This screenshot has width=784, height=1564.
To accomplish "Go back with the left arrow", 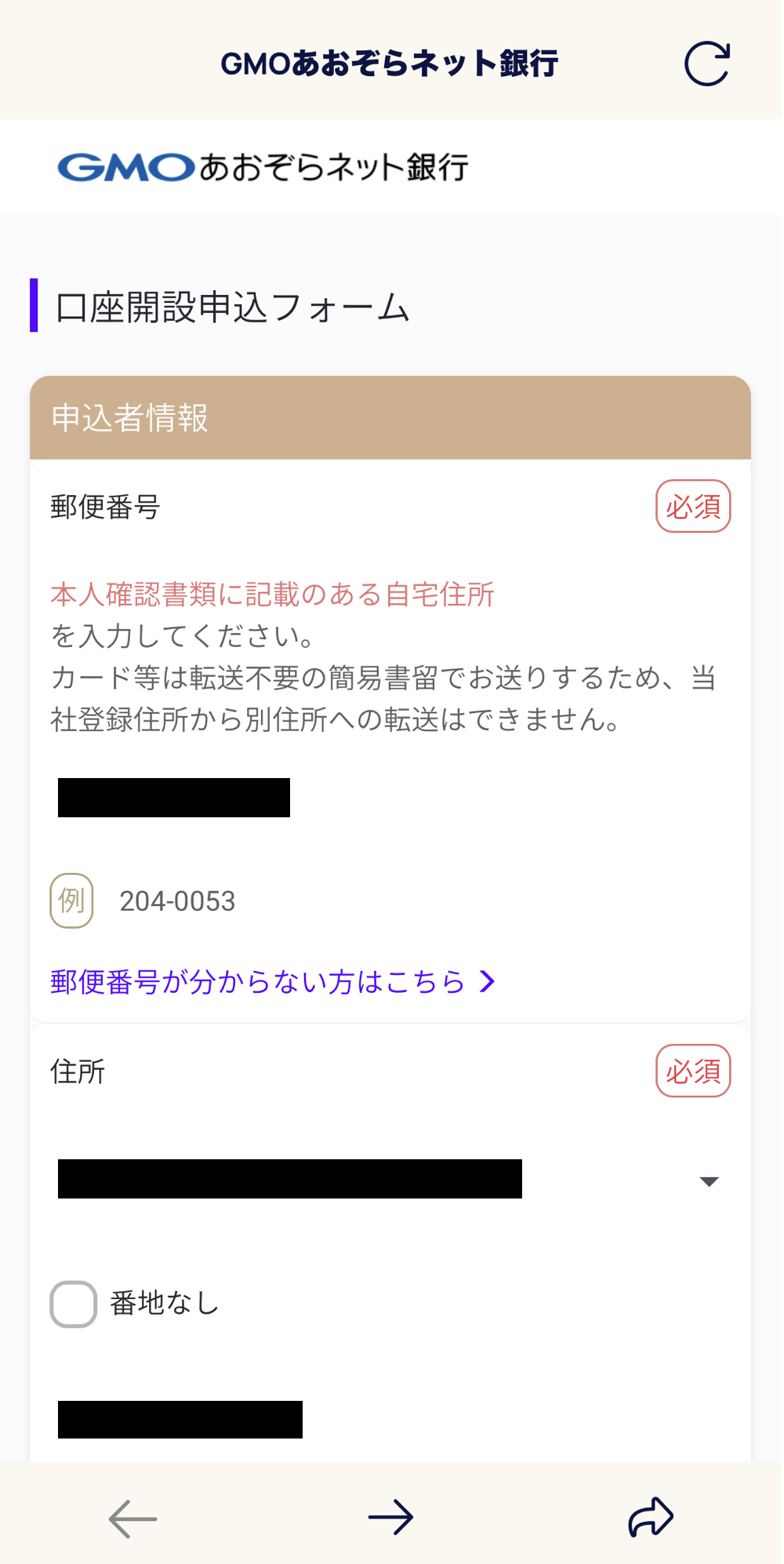I will [132, 1519].
